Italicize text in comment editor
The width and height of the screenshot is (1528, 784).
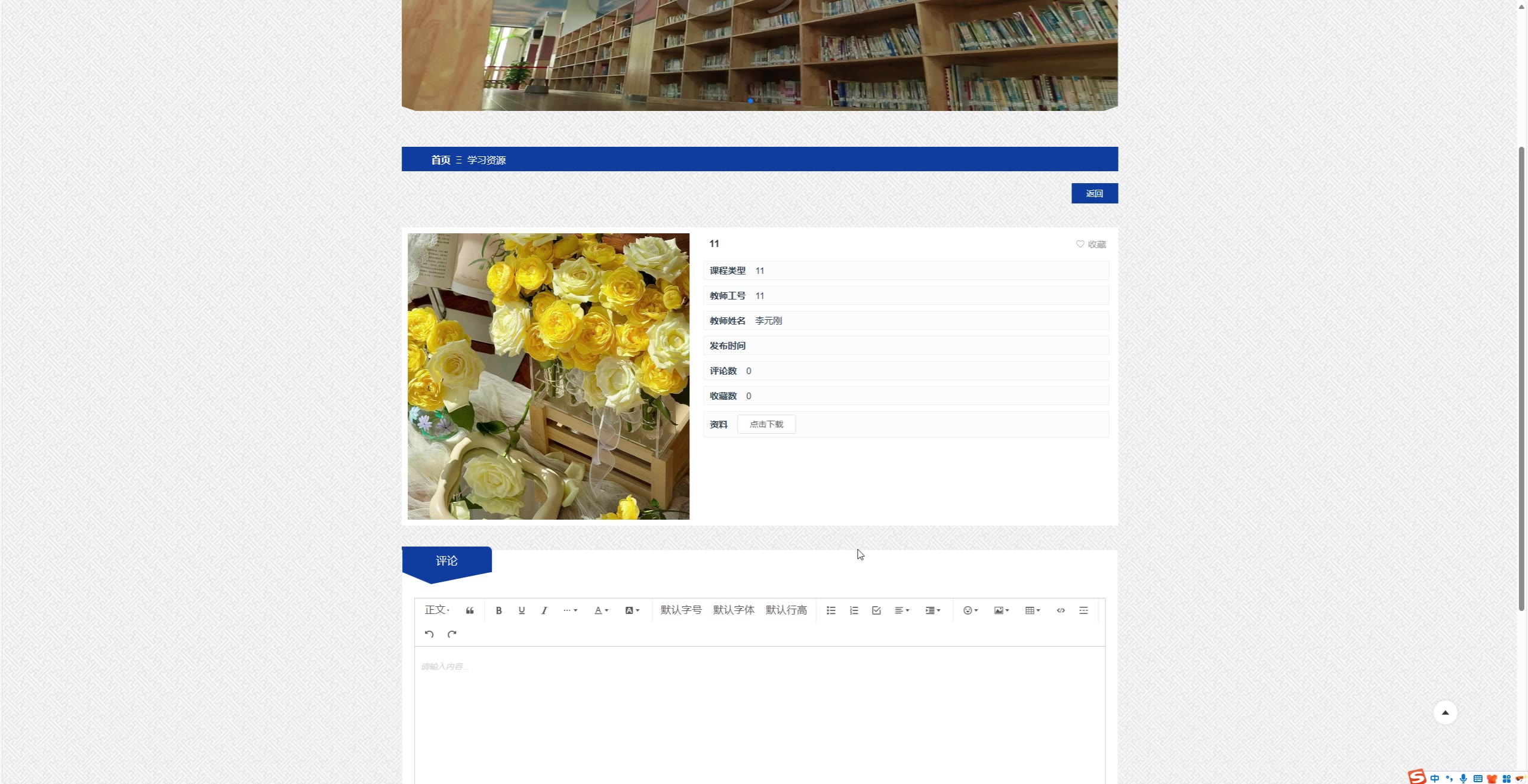click(544, 610)
